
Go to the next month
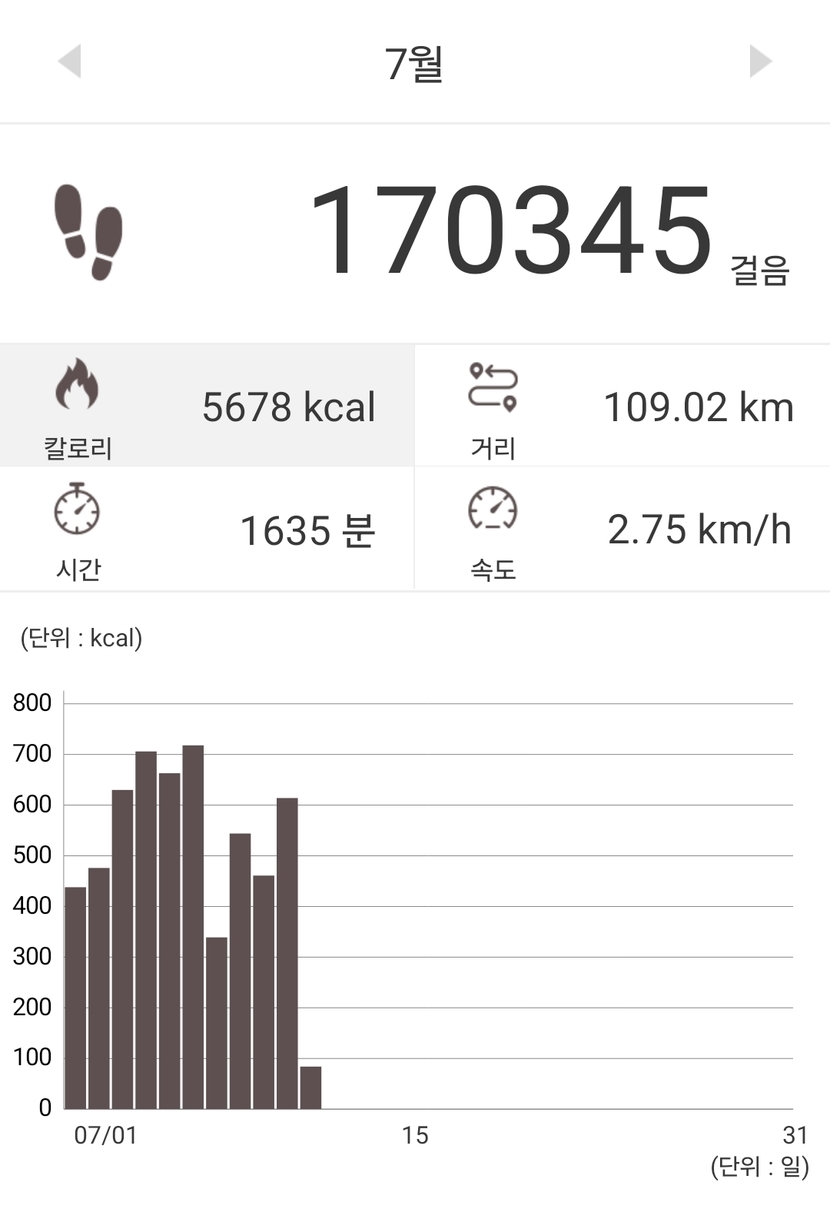pos(760,61)
